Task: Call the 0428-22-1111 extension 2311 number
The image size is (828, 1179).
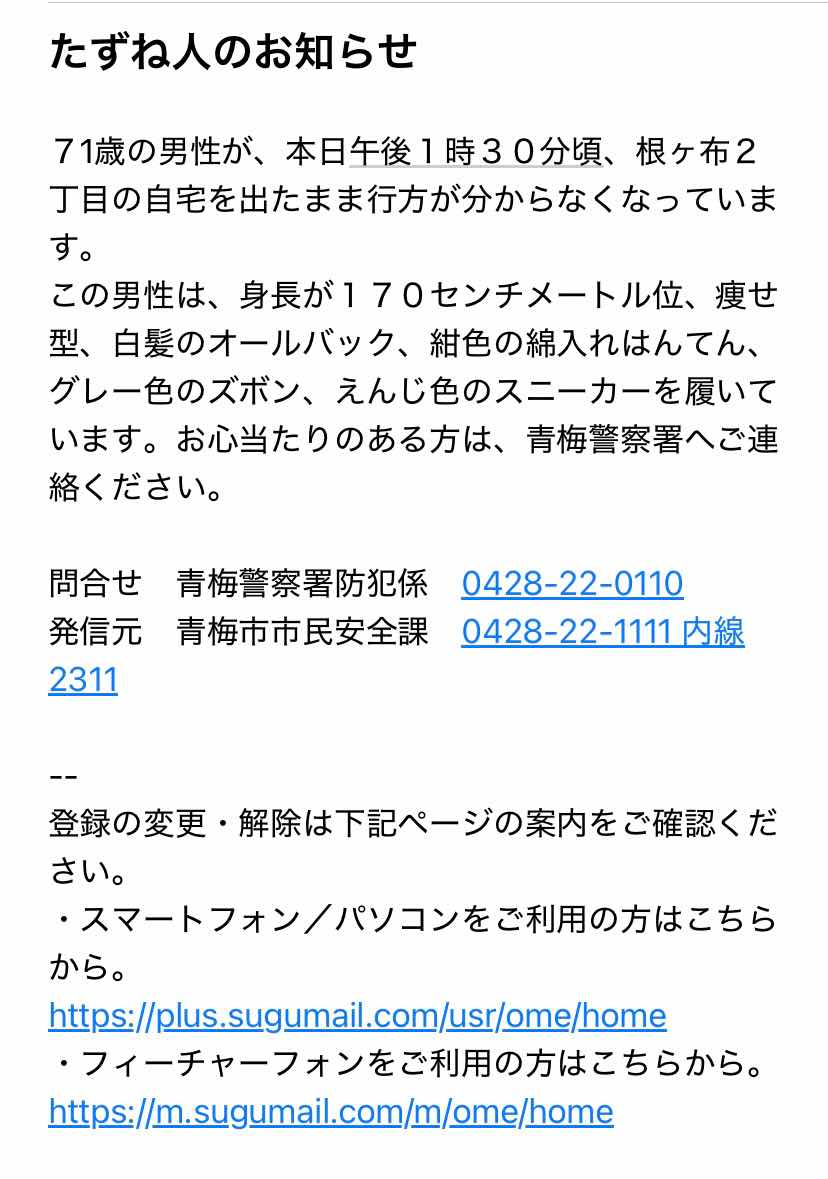Action: pyautogui.click(x=602, y=632)
